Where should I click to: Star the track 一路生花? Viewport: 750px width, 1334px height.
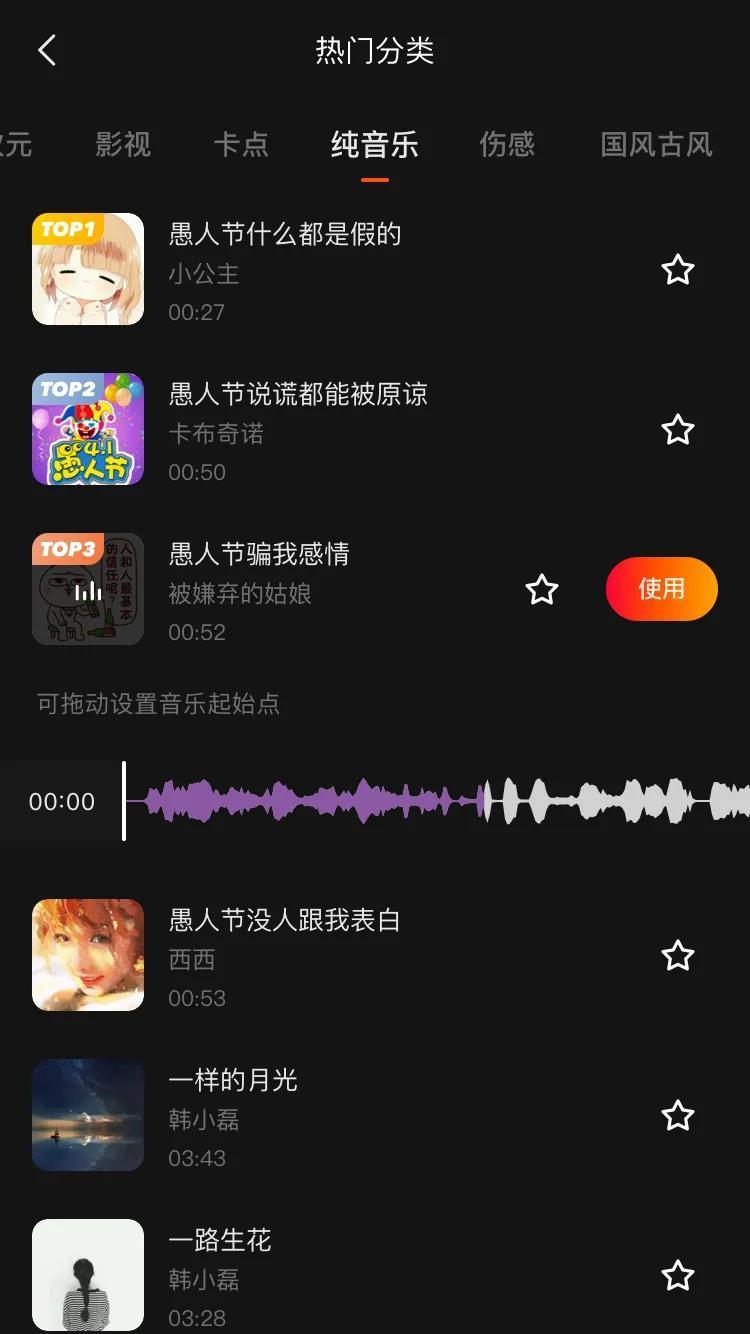678,1276
